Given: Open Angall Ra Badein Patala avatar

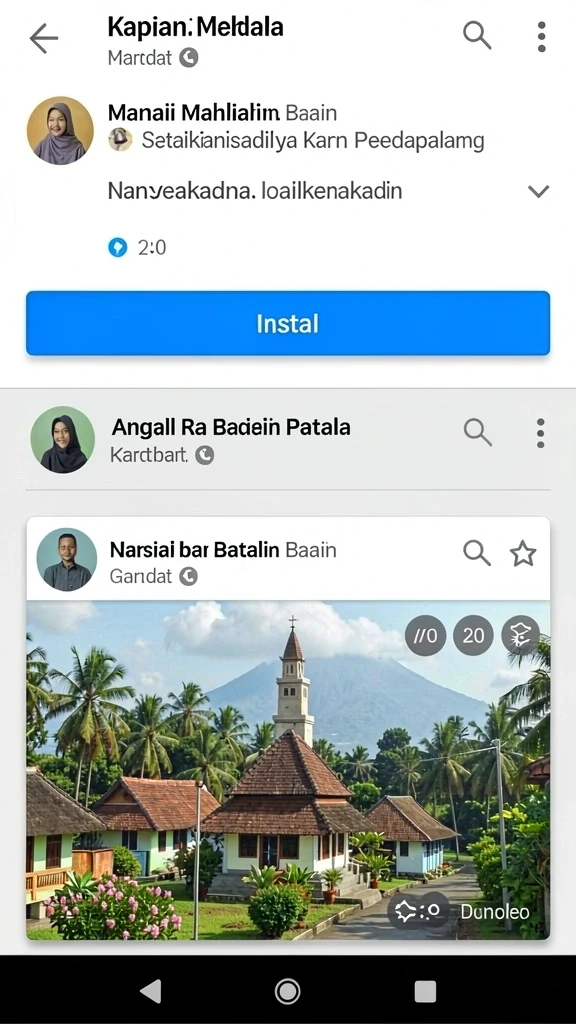Looking at the screenshot, I should [x=63, y=440].
